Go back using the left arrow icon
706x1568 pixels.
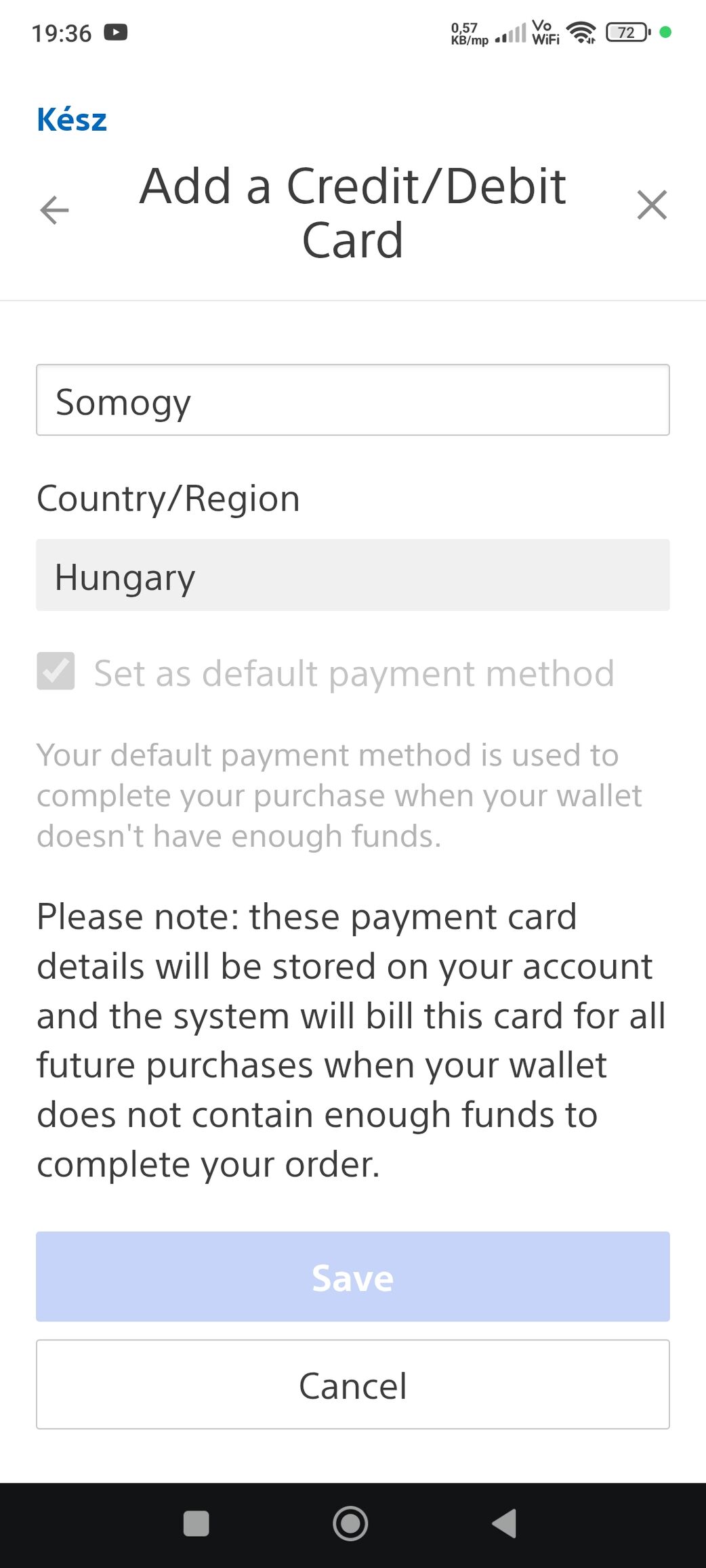54,209
